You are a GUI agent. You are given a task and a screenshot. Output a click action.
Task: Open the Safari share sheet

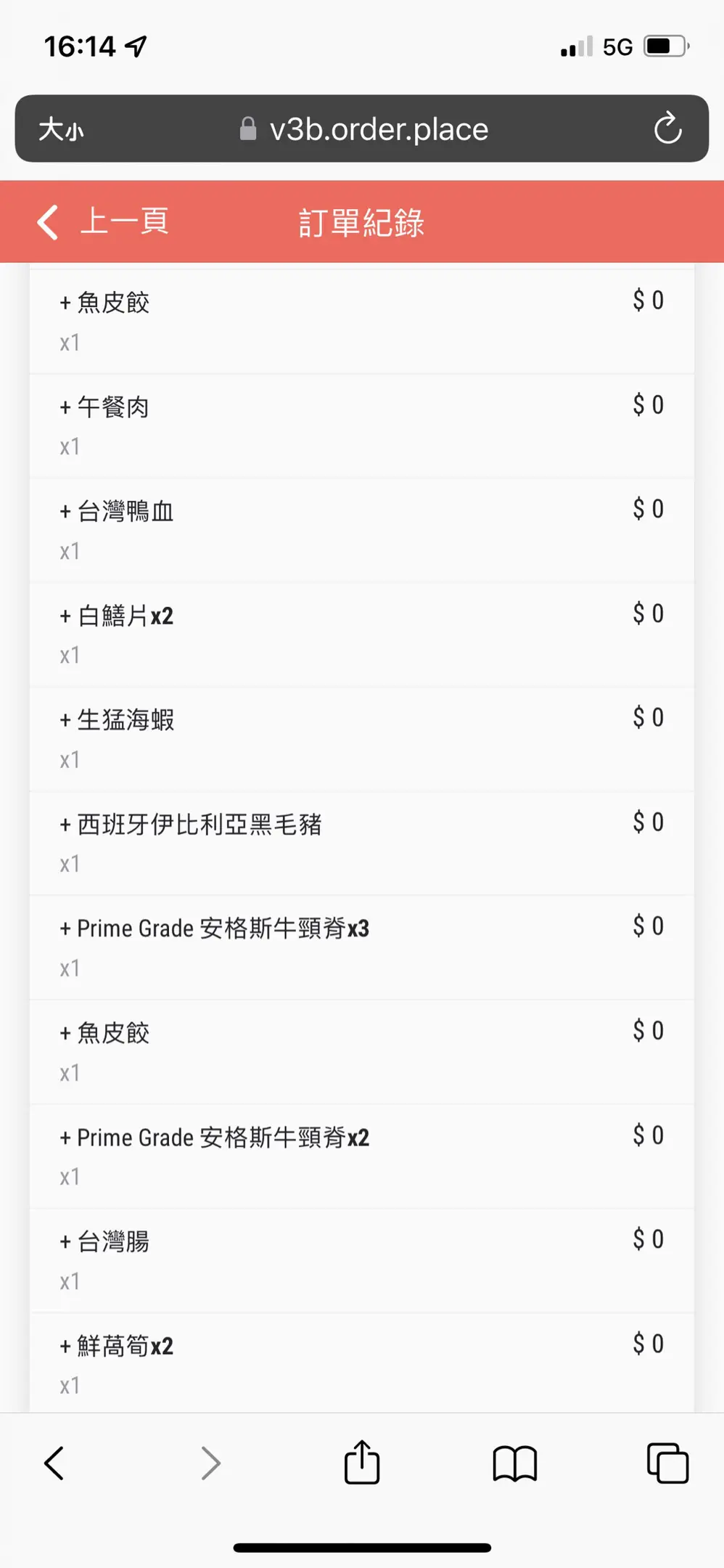tap(362, 1462)
